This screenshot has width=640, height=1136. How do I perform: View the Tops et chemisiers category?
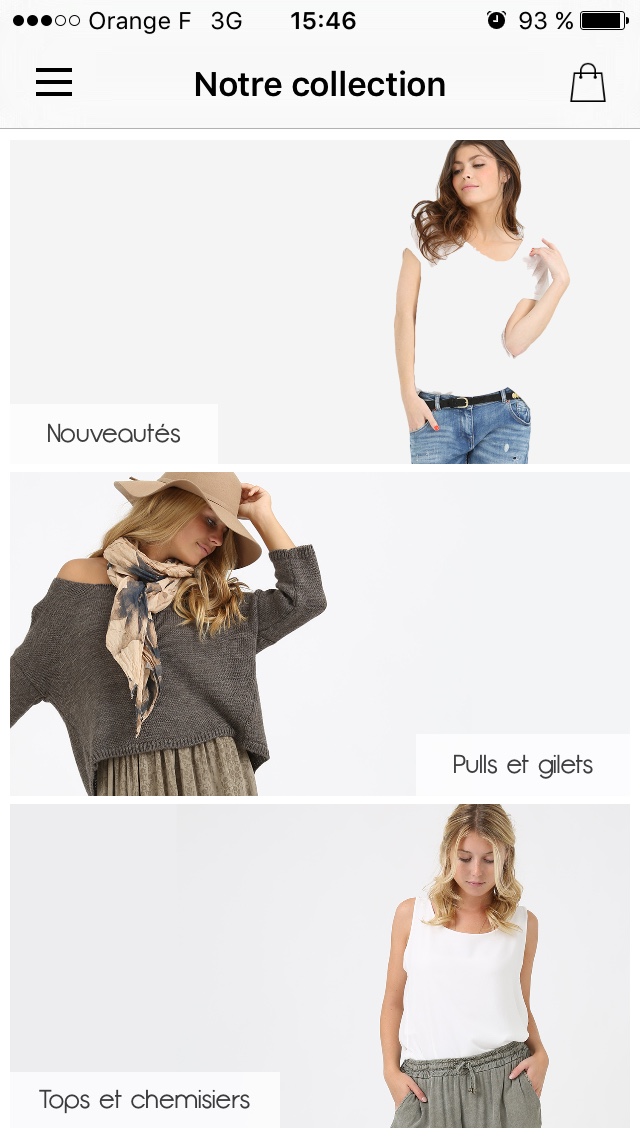(x=320, y=966)
